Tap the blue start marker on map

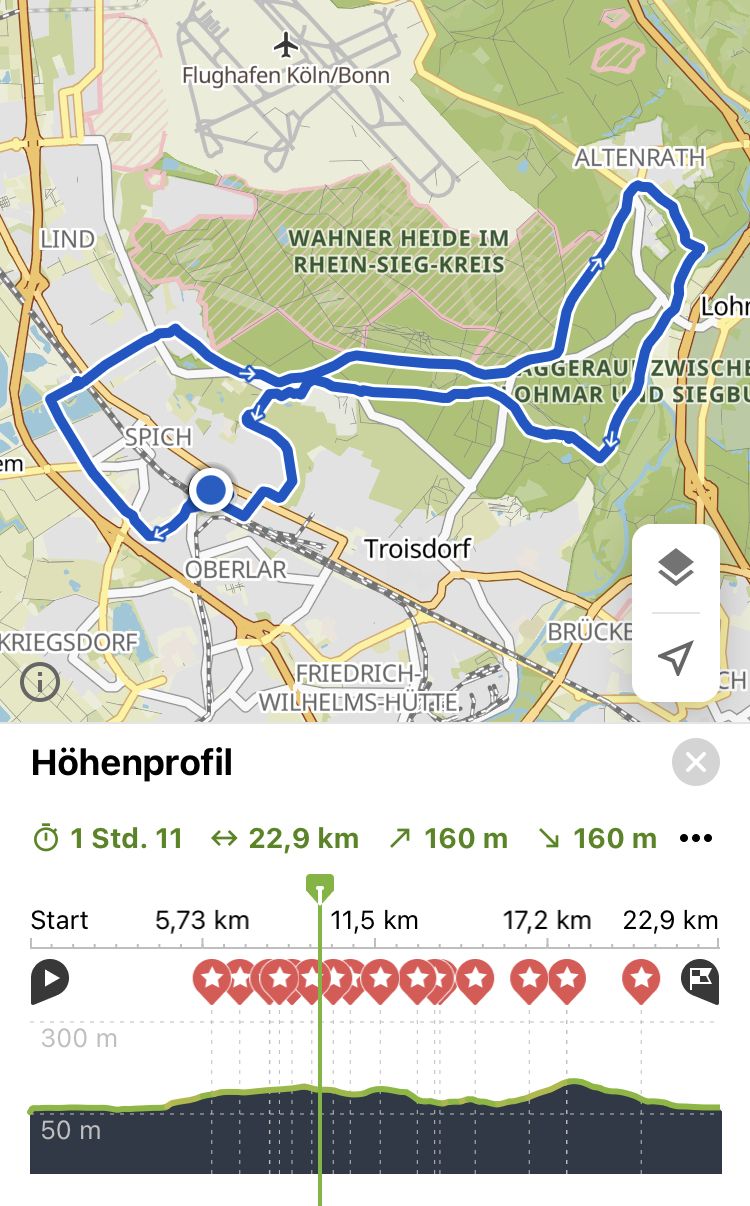coord(211,491)
